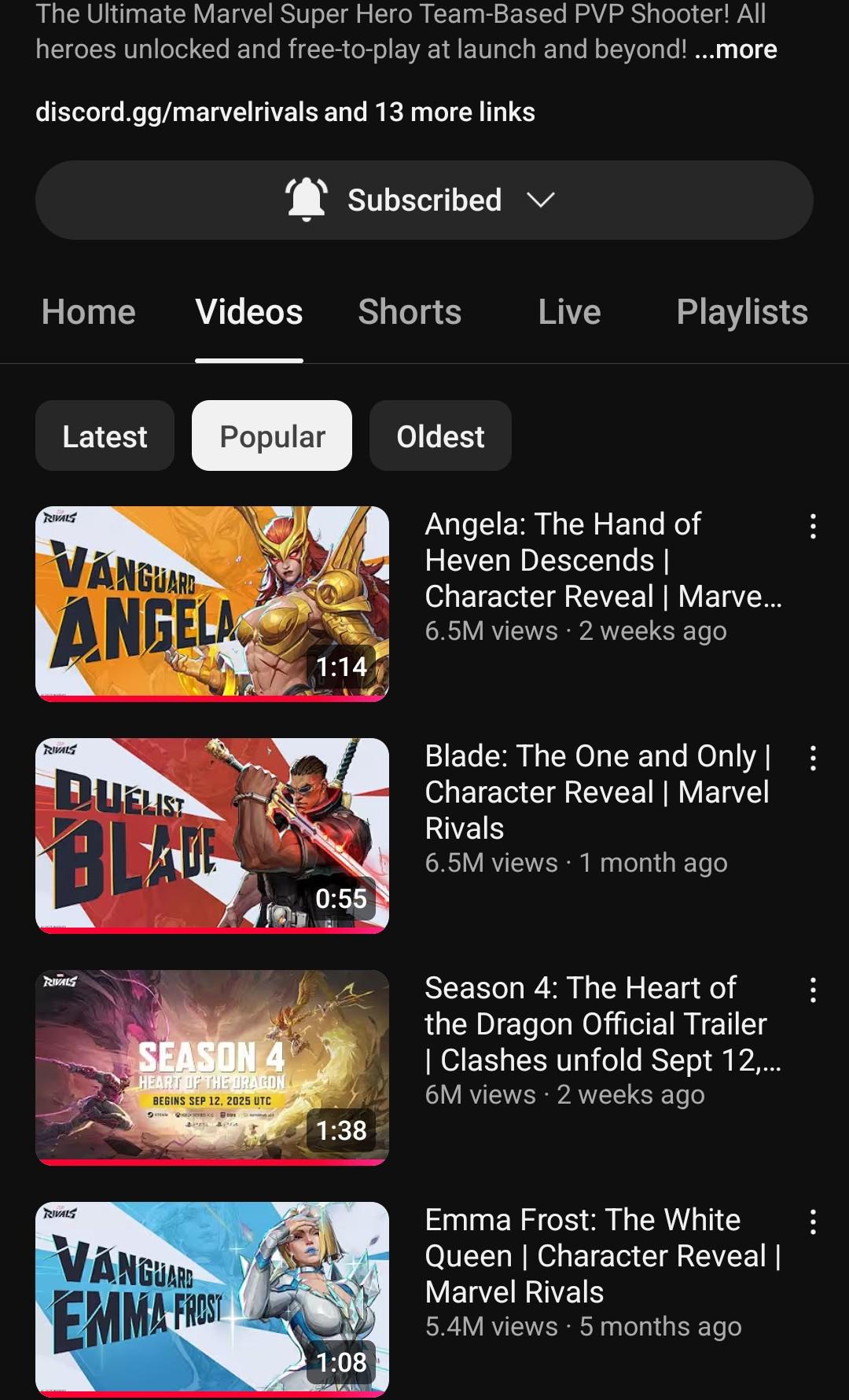Switch to the Shorts tab
Viewport: 849px width, 1400px height.
coord(410,312)
